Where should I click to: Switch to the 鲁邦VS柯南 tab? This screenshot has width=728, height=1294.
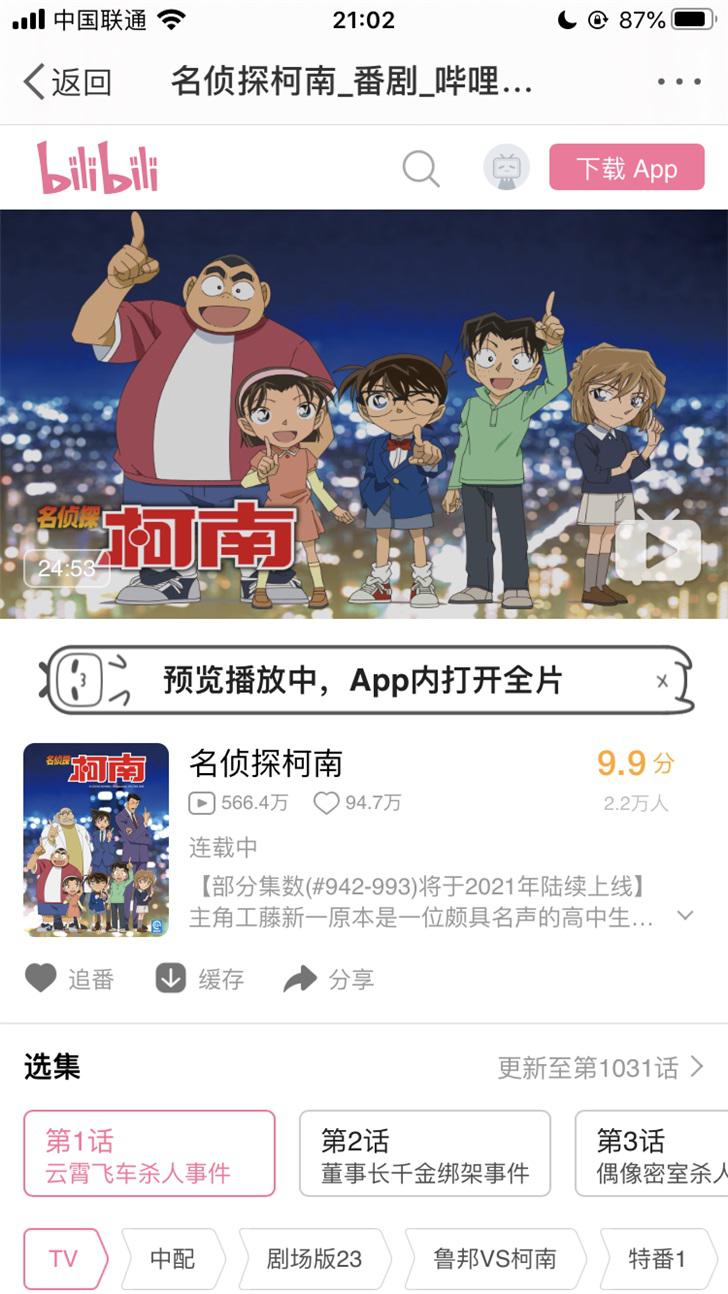click(494, 1258)
